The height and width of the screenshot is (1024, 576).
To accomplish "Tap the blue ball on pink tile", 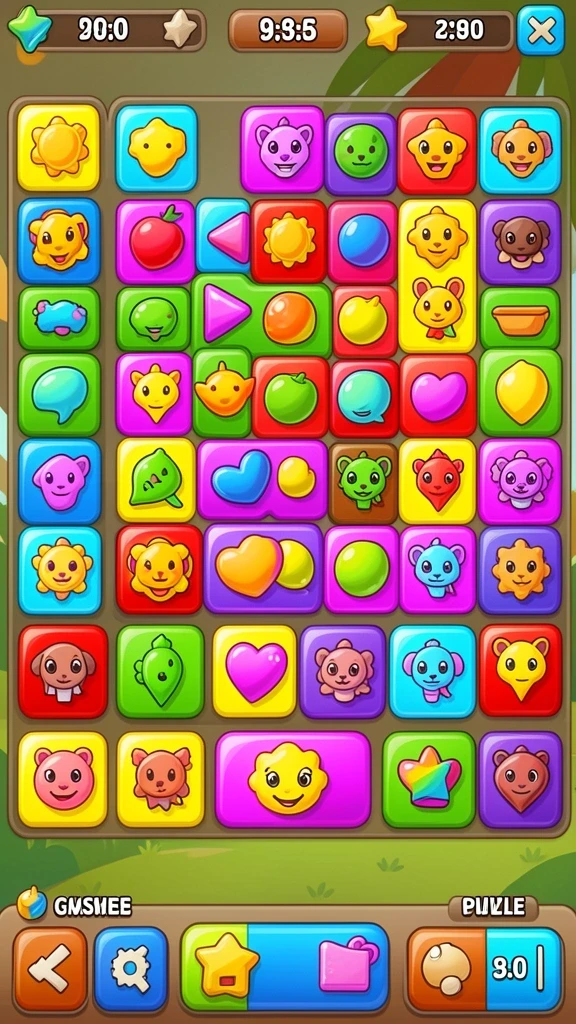I will pos(363,241).
